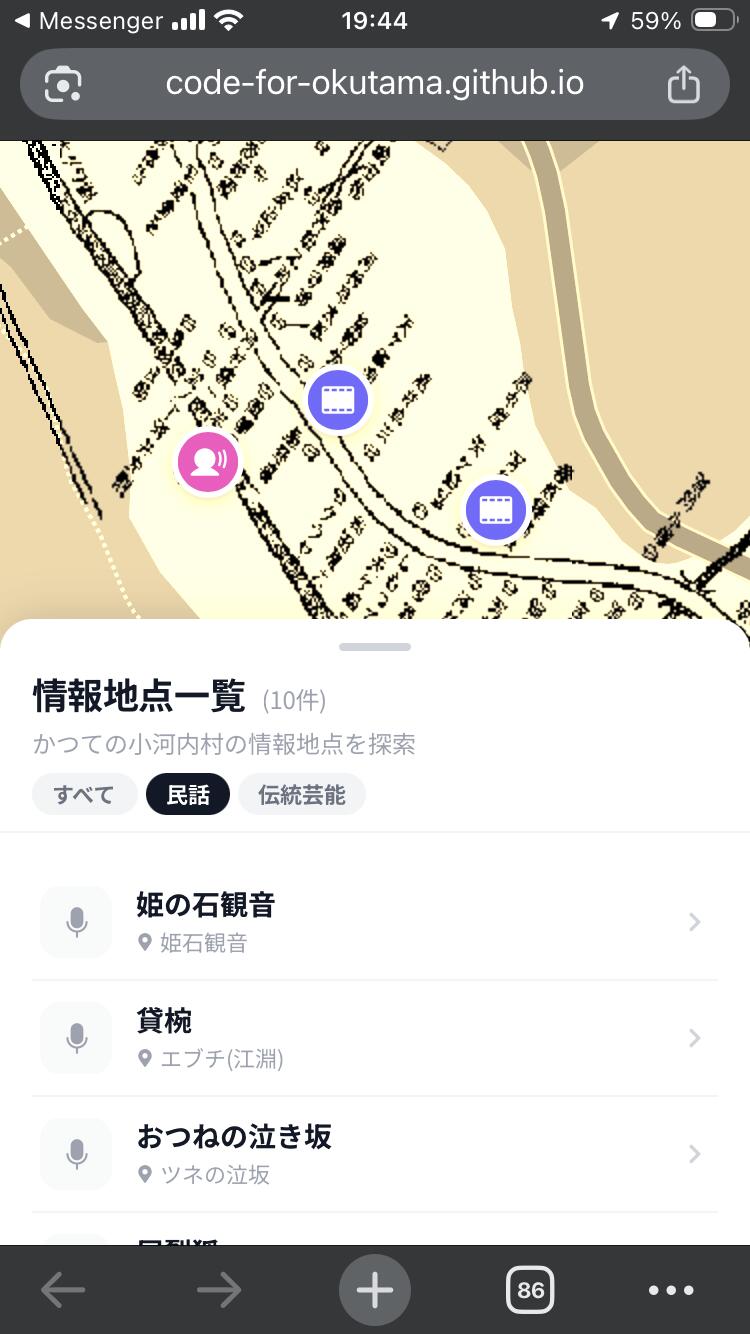This screenshot has height=1334, width=750.
Task: Expand おつねの泣き坂 with its chevron
Action: tap(694, 1154)
